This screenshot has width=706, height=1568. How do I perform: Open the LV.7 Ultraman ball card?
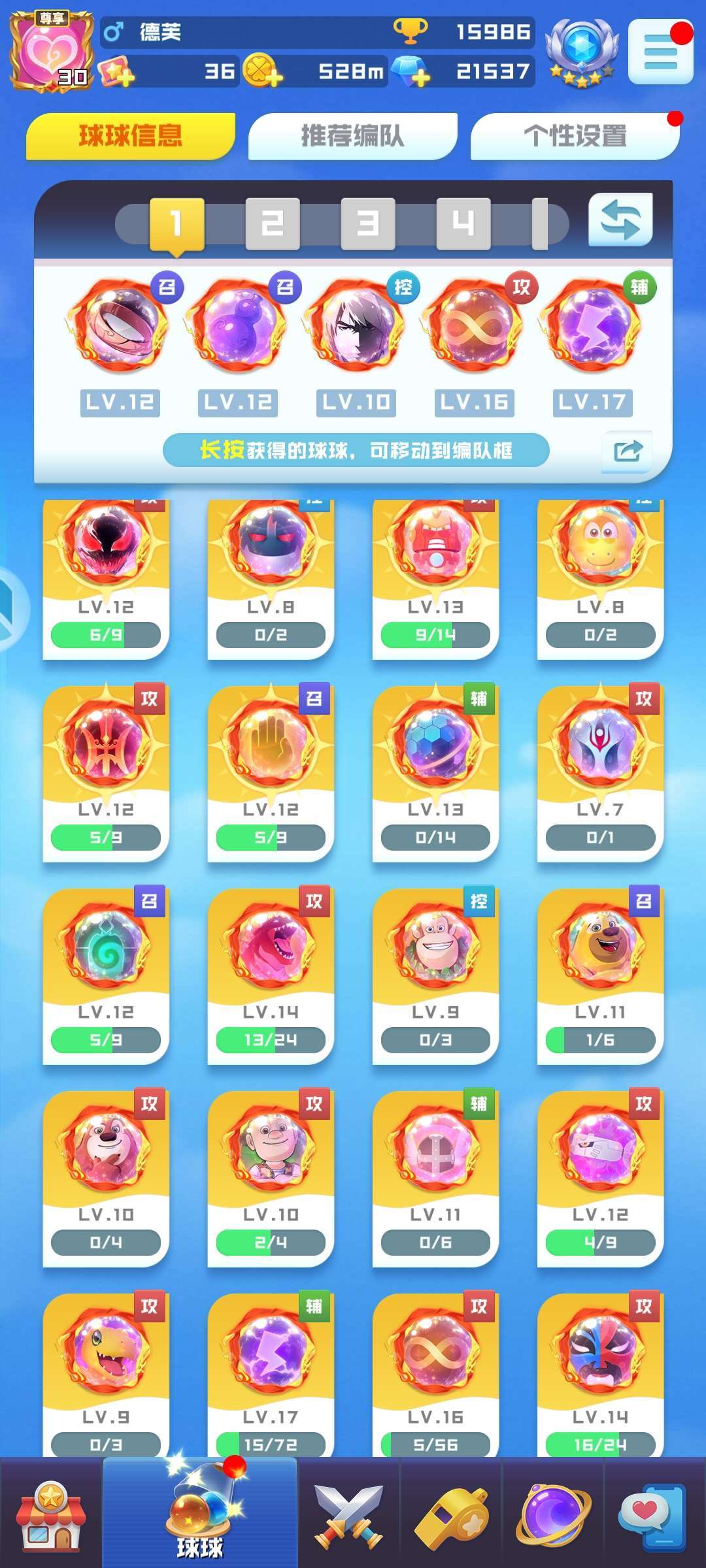[600, 771]
